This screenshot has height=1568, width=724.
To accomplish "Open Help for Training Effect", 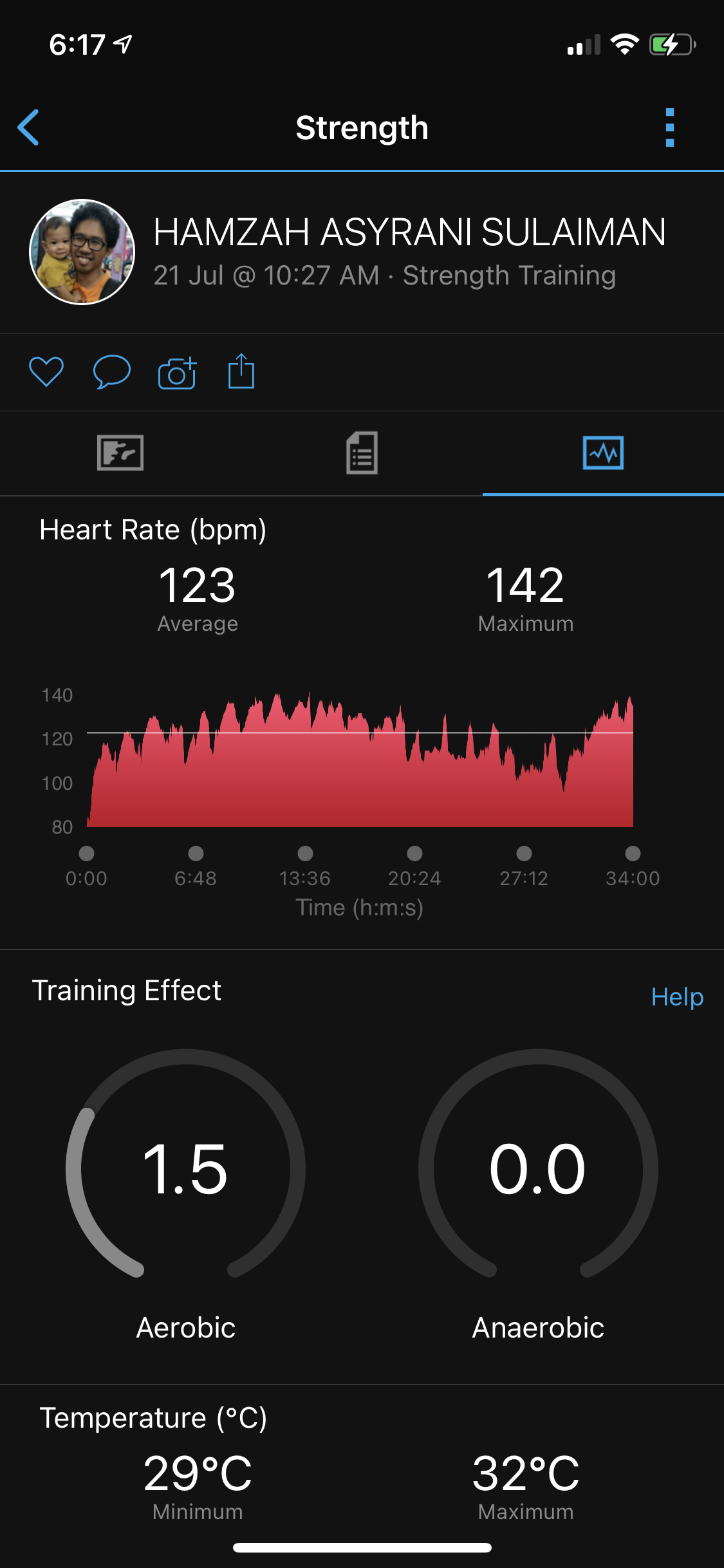I will (677, 997).
